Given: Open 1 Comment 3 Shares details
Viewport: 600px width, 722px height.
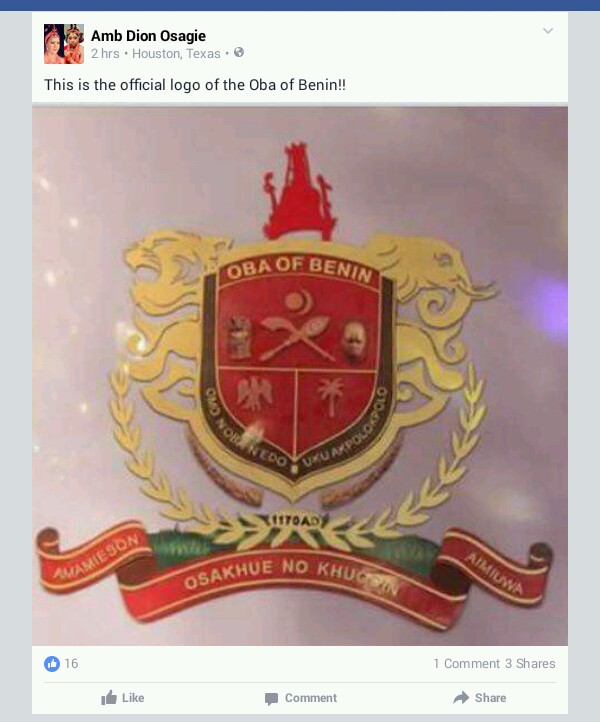Looking at the screenshot, I should tap(493, 663).
